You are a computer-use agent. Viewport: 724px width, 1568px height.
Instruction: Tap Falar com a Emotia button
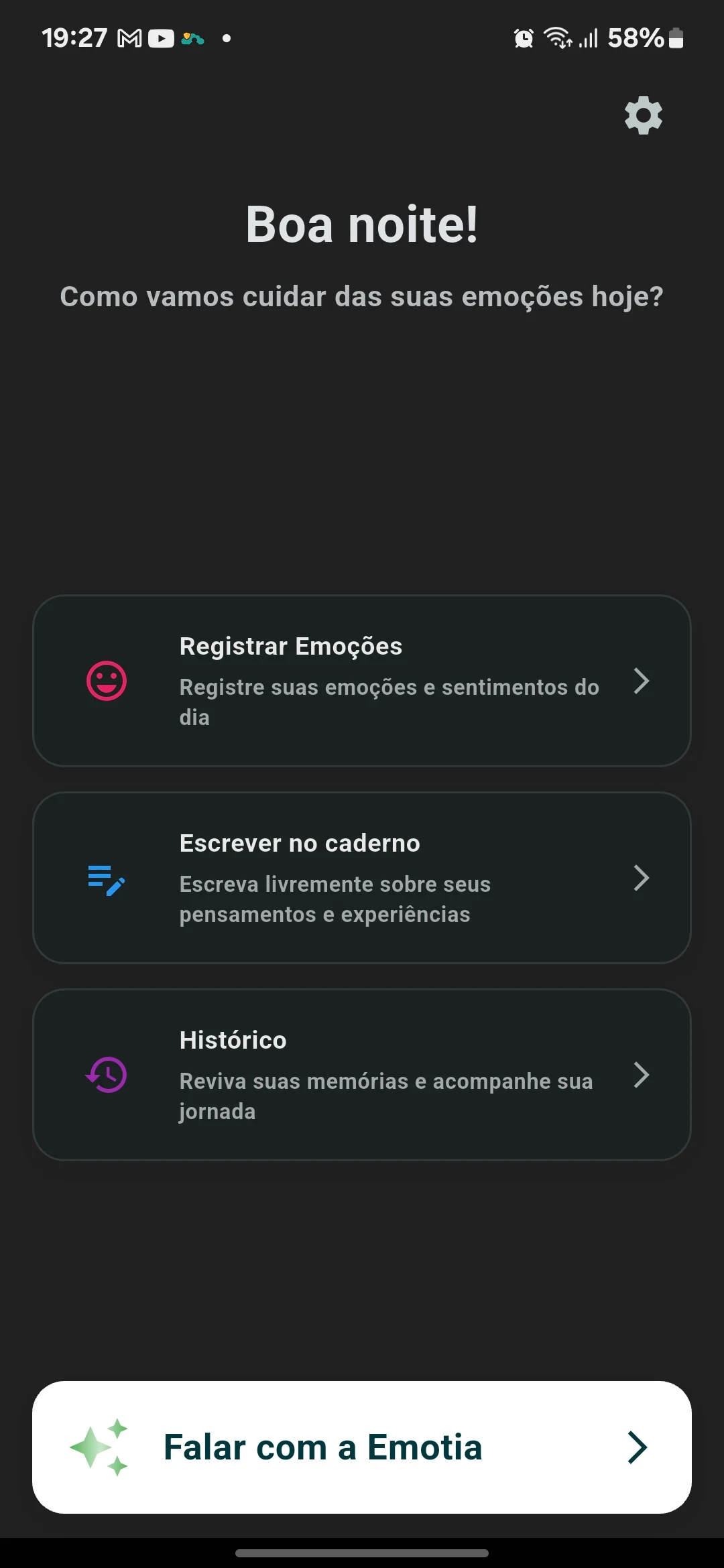[362, 1447]
